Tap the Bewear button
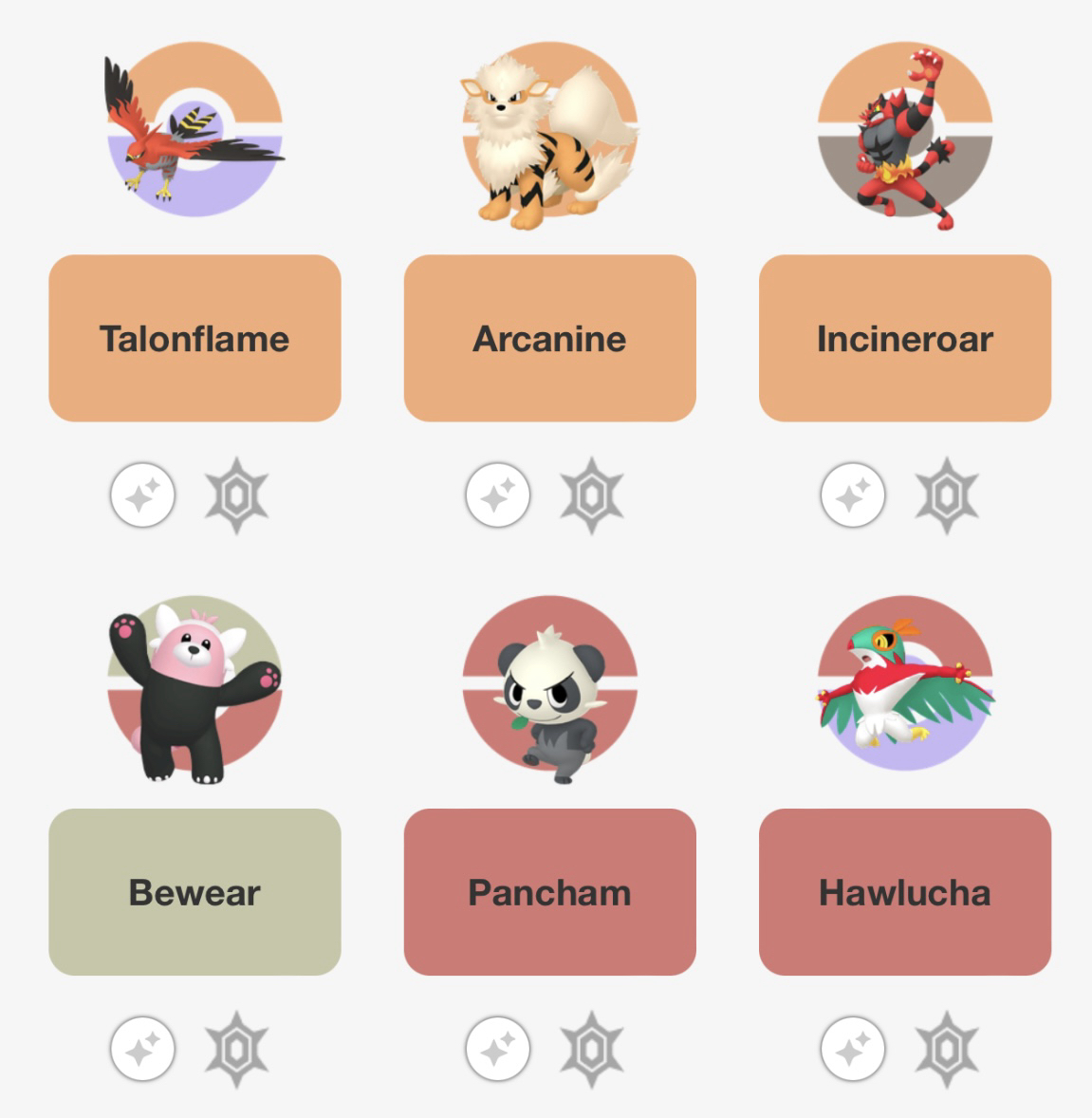1092x1118 pixels. pyautogui.click(x=194, y=892)
